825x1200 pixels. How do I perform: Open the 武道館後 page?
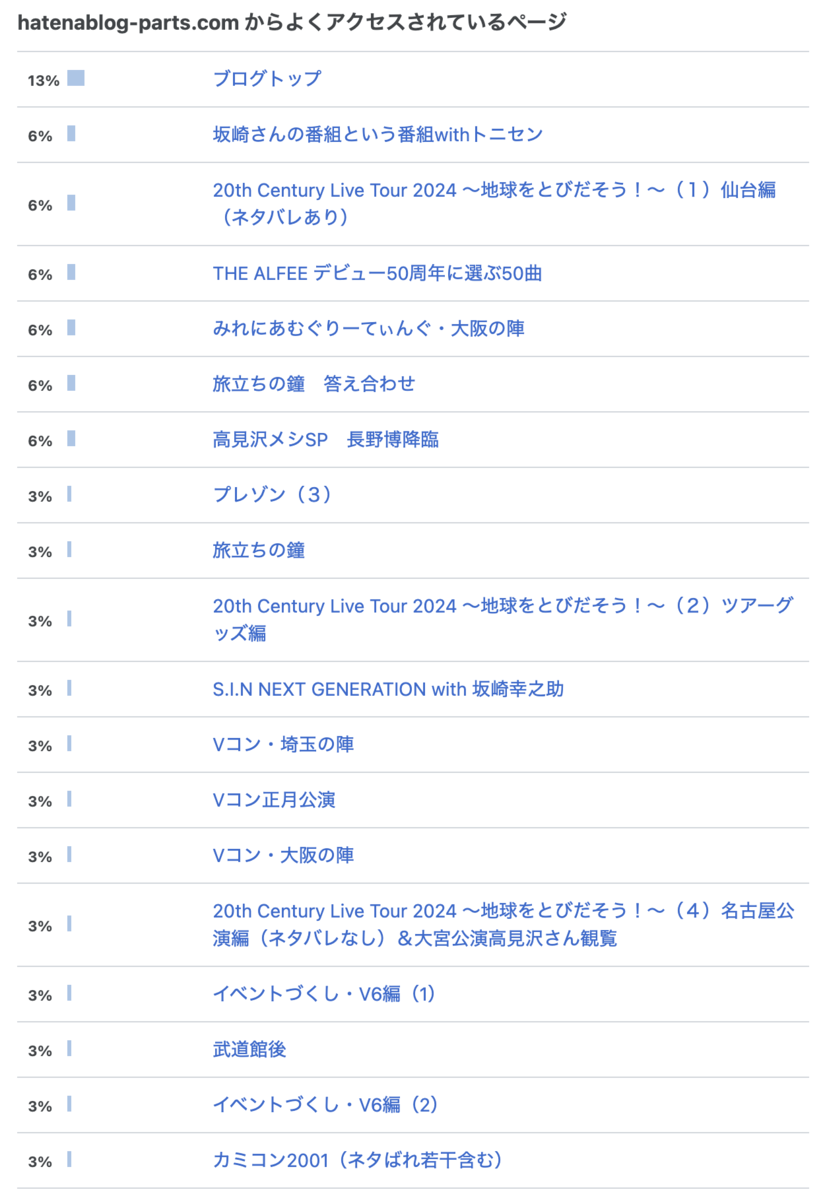coord(250,1050)
